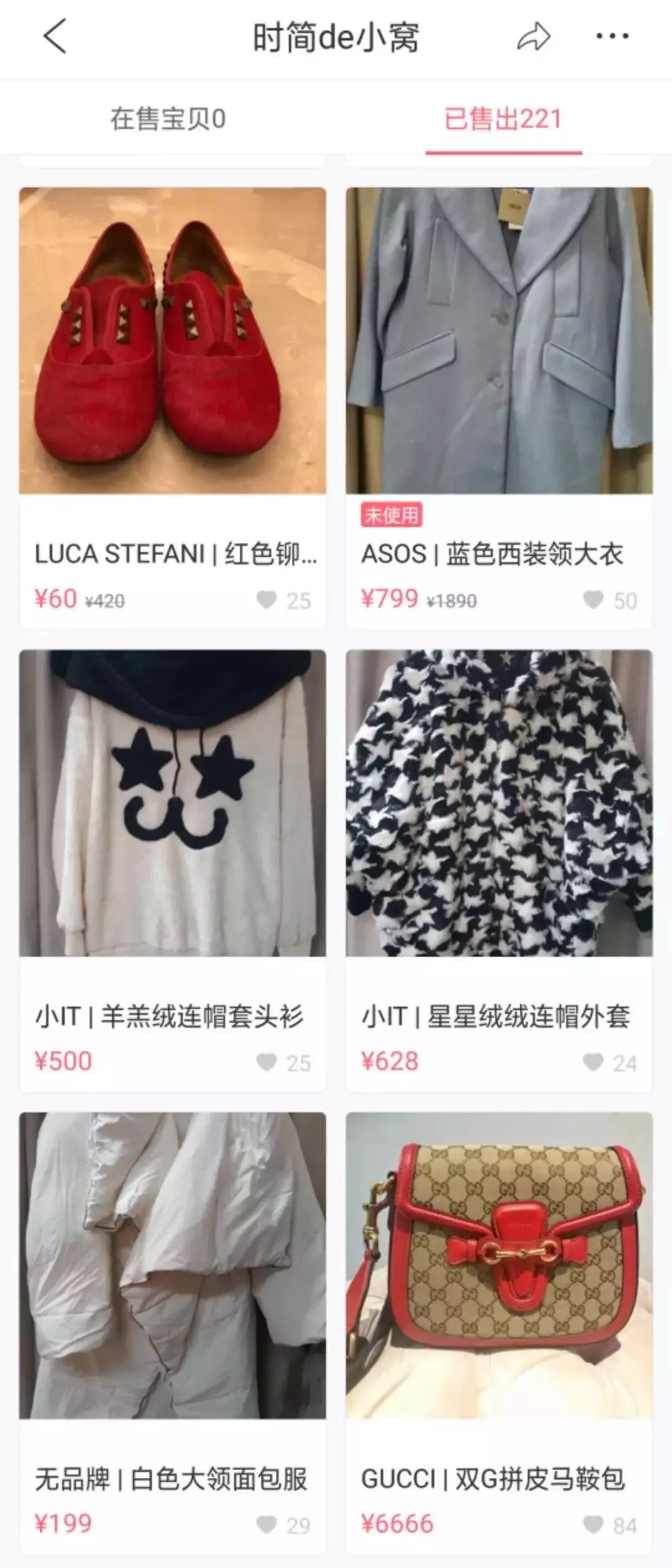Tap the shop title 时简de小窝
This screenshot has width=672, height=1568.
point(336,37)
